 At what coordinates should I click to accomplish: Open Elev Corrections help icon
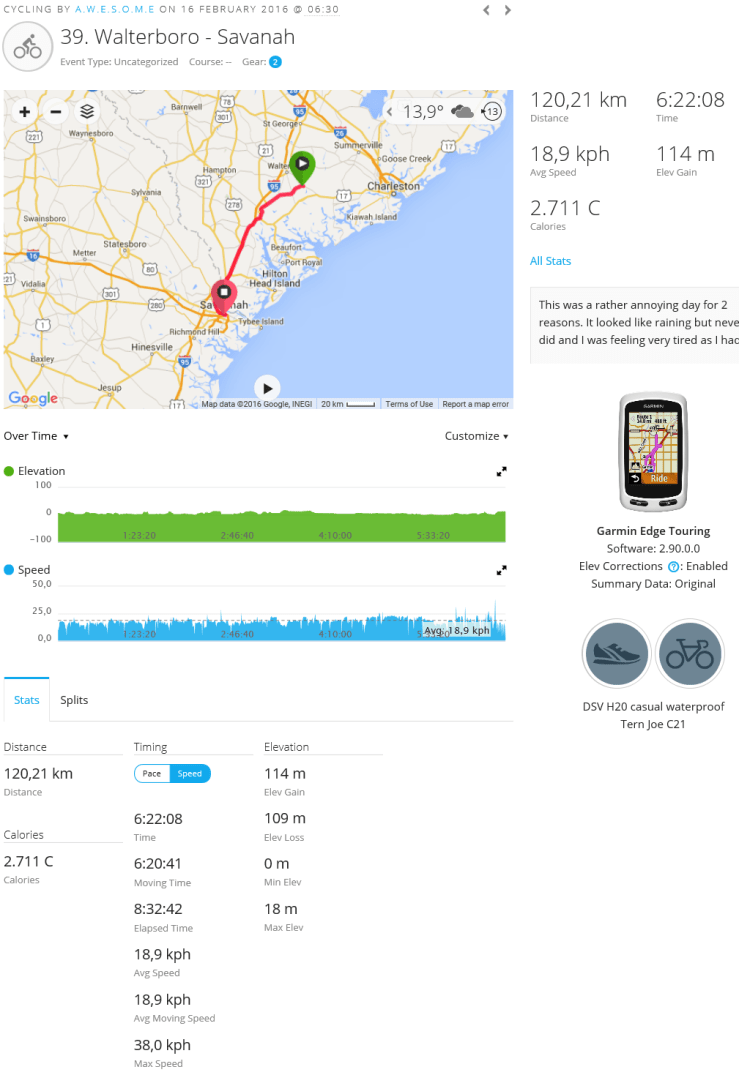[674, 566]
